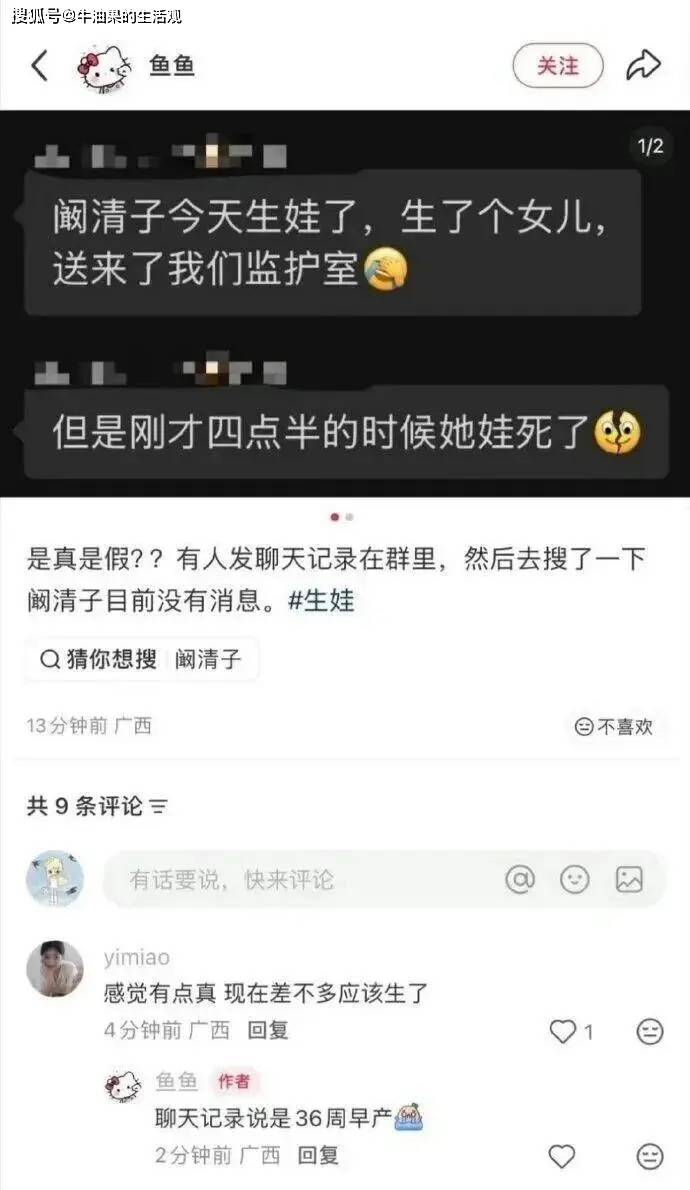Open yimiao's profile avatar

[x=55, y=968]
